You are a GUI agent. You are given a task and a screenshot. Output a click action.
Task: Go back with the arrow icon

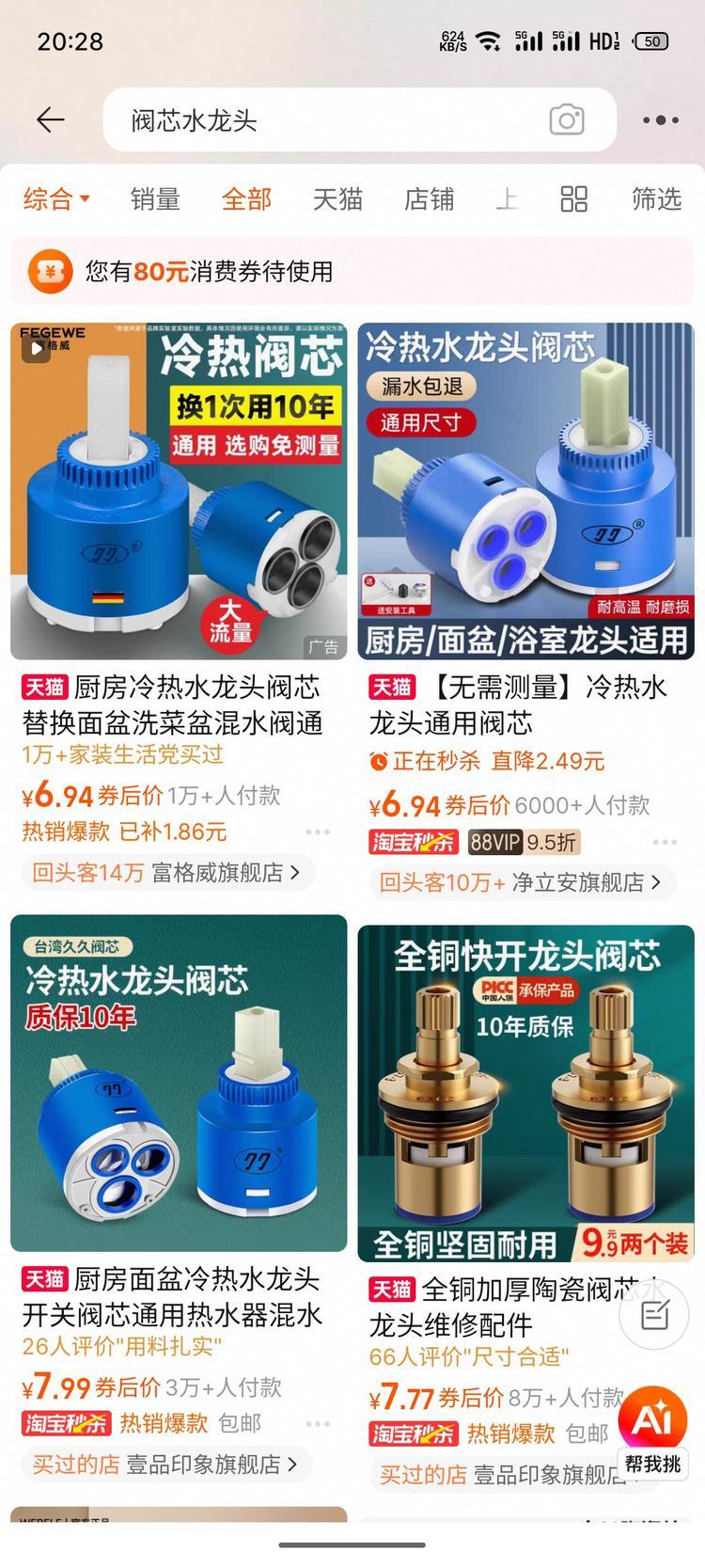click(50, 119)
